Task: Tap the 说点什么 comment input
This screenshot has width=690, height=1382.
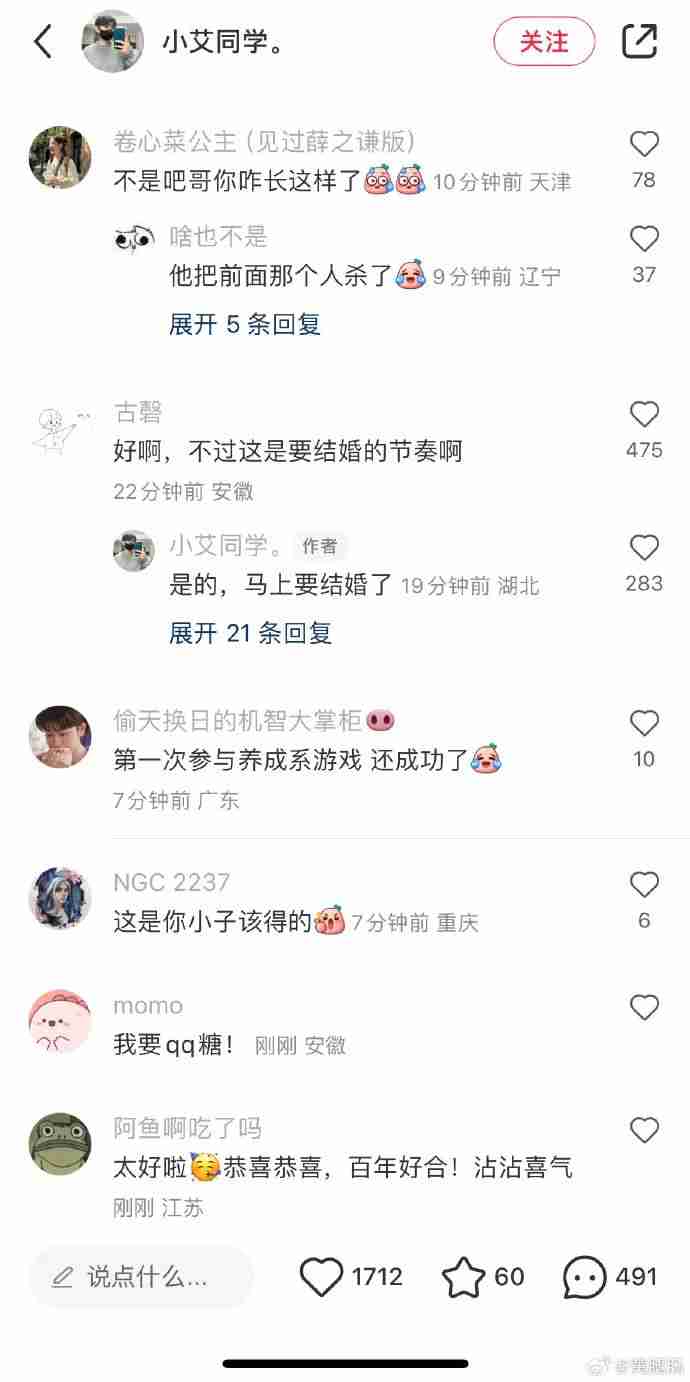Action: 140,1277
